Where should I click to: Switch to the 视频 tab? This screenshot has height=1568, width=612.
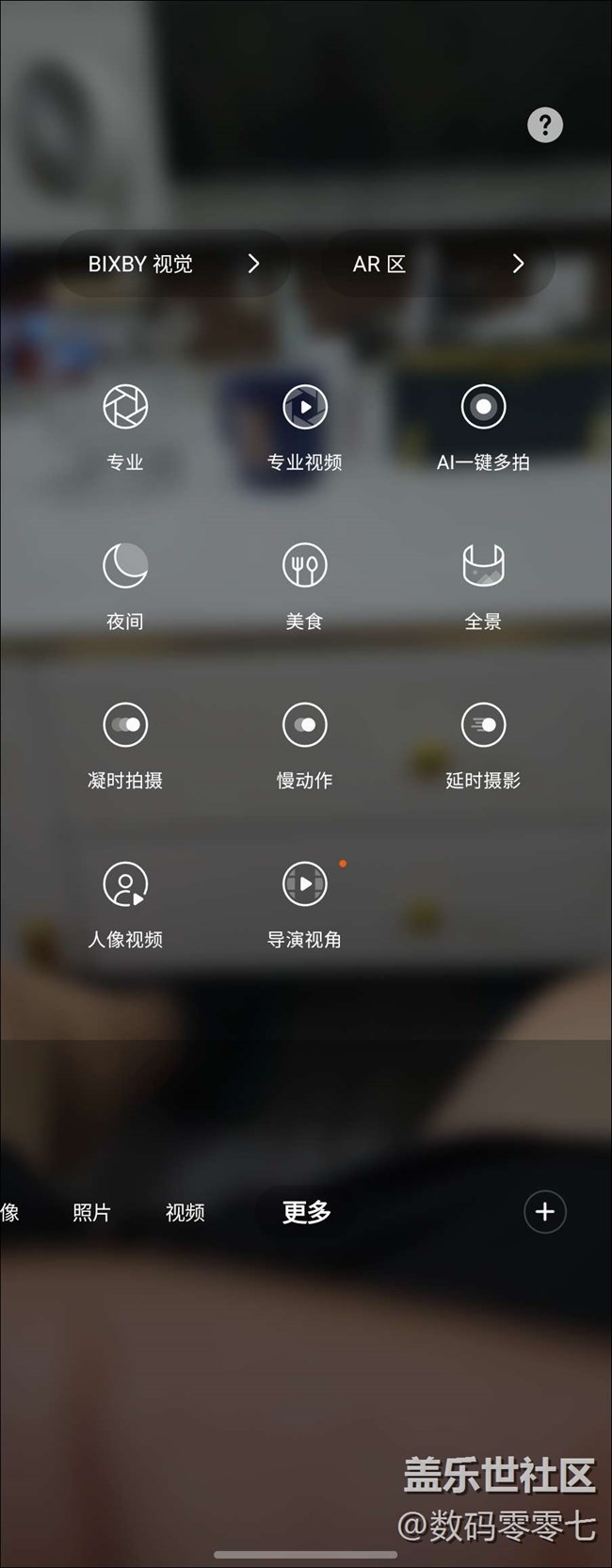point(185,1213)
